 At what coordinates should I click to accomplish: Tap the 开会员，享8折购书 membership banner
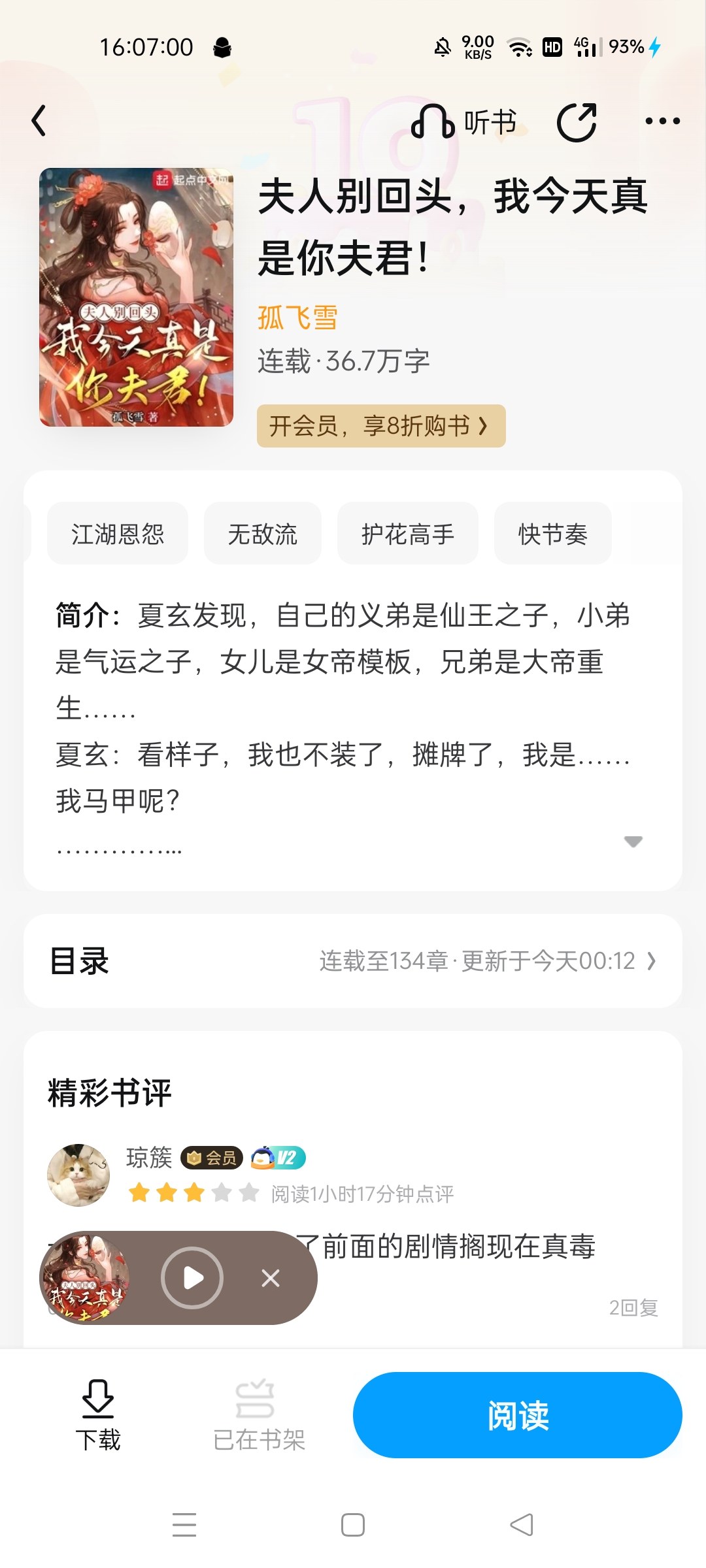381,426
